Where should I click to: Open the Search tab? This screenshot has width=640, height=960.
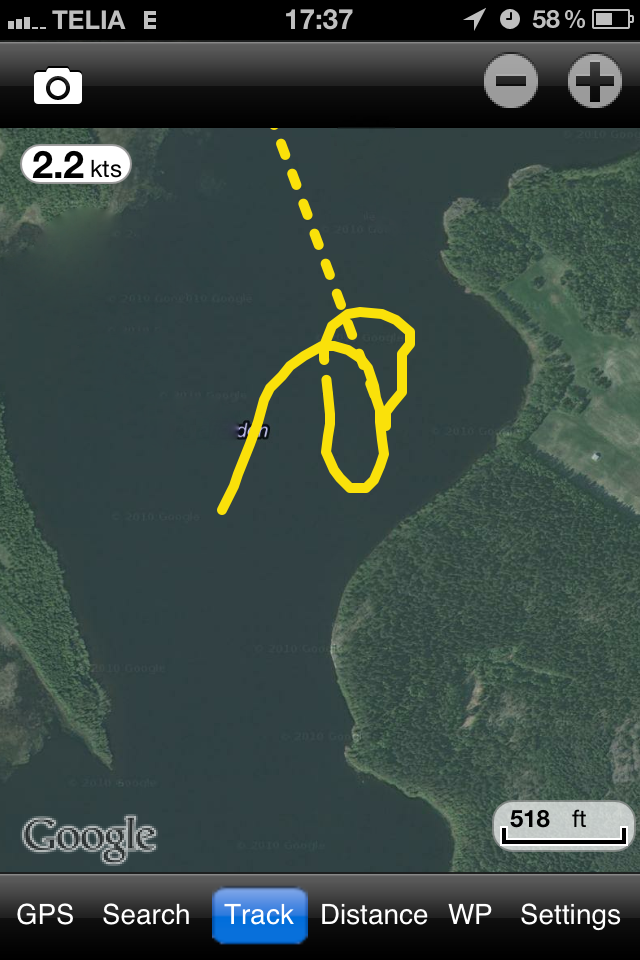pos(146,914)
